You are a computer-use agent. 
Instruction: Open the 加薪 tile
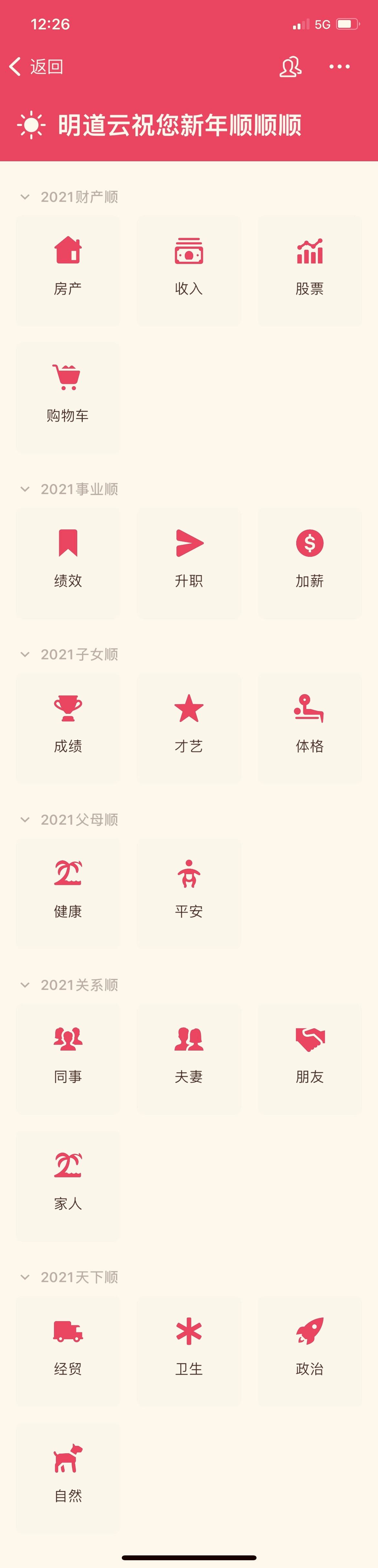click(310, 562)
